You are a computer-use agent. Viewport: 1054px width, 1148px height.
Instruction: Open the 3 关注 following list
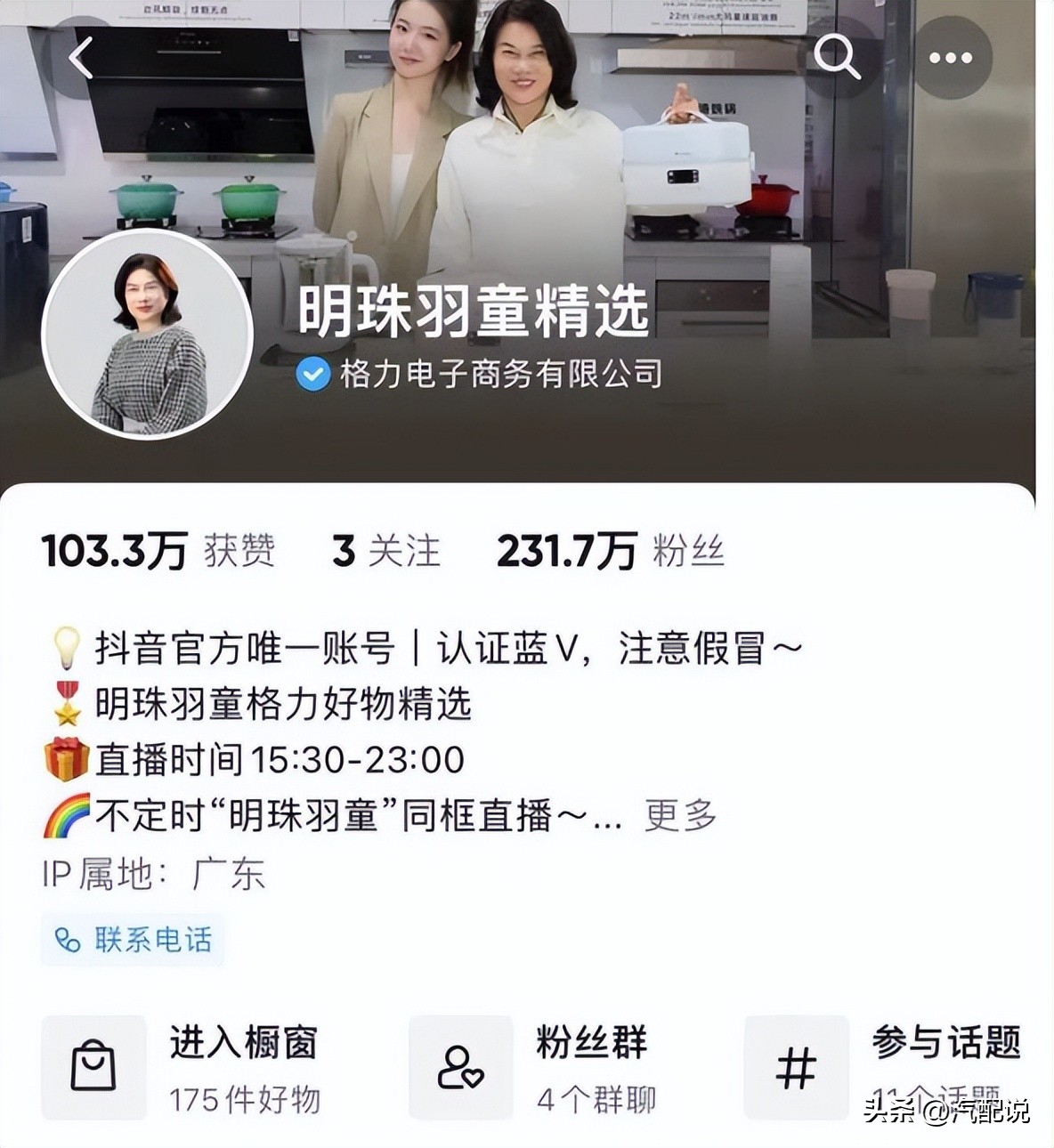click(385, 550)
